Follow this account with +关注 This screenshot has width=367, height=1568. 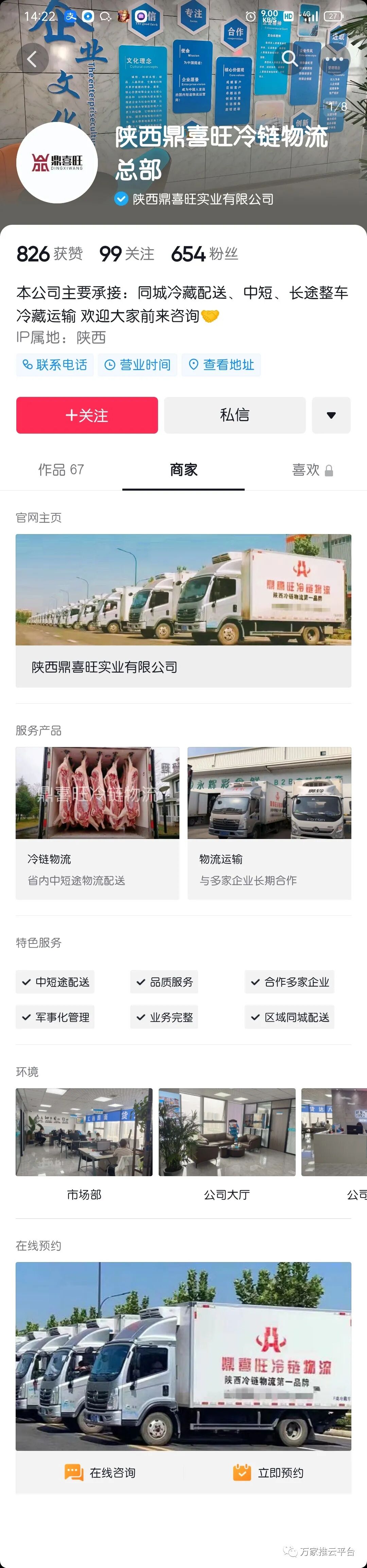(x=87, y=415)
